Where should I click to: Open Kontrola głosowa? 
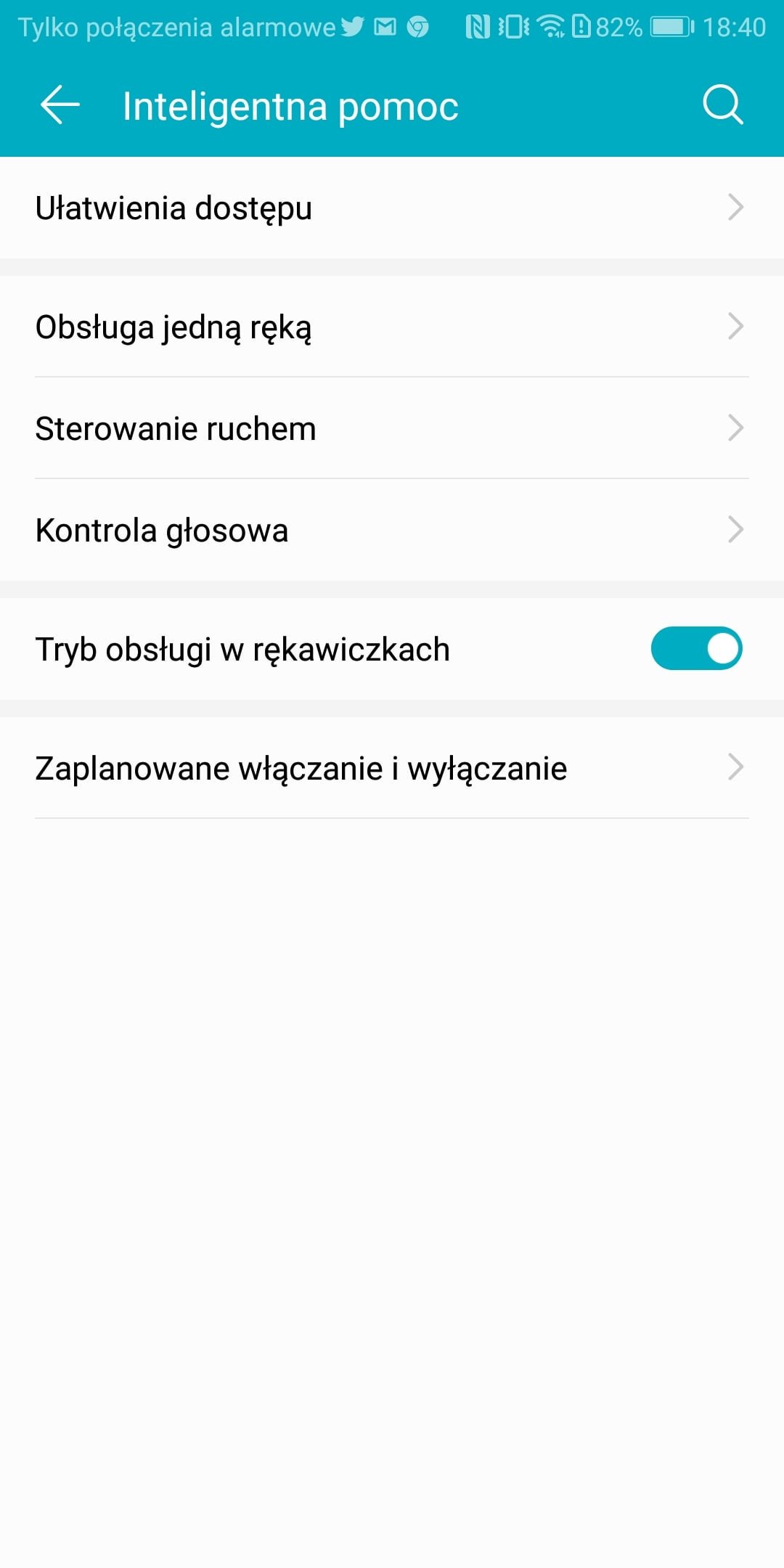point(392,530)
